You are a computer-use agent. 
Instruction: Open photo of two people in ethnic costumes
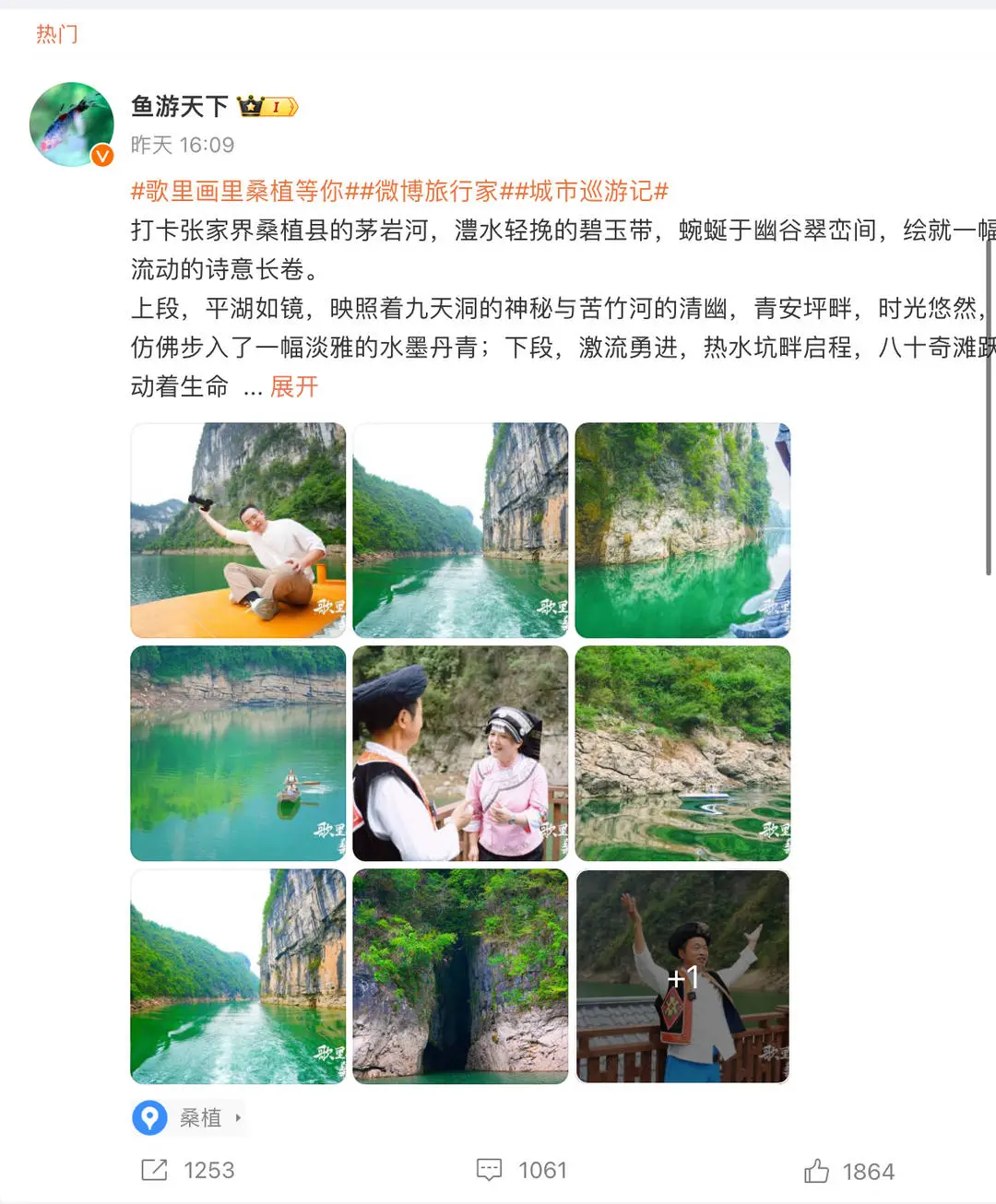click(460, 753)
